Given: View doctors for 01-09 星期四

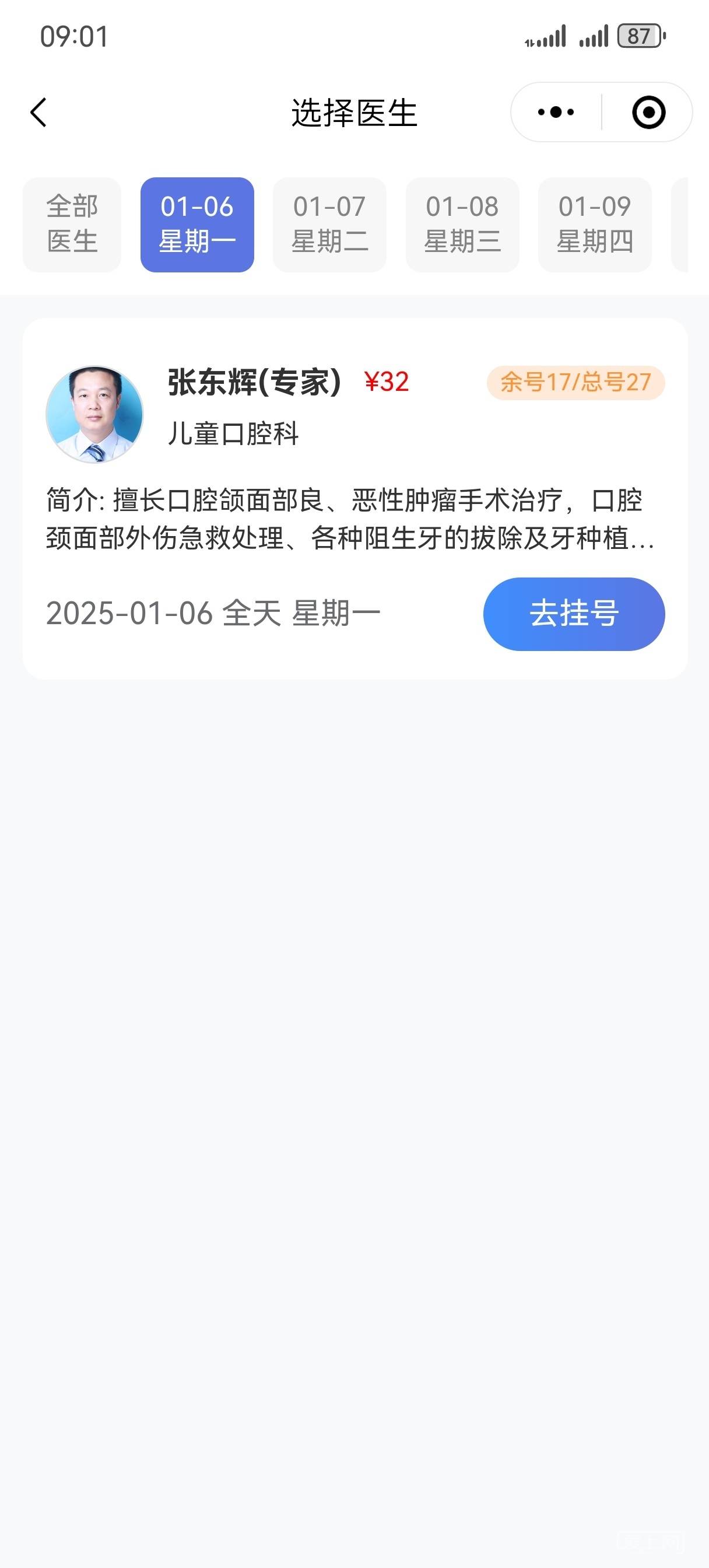Looking at the screenshot, I should click(595, 224).
